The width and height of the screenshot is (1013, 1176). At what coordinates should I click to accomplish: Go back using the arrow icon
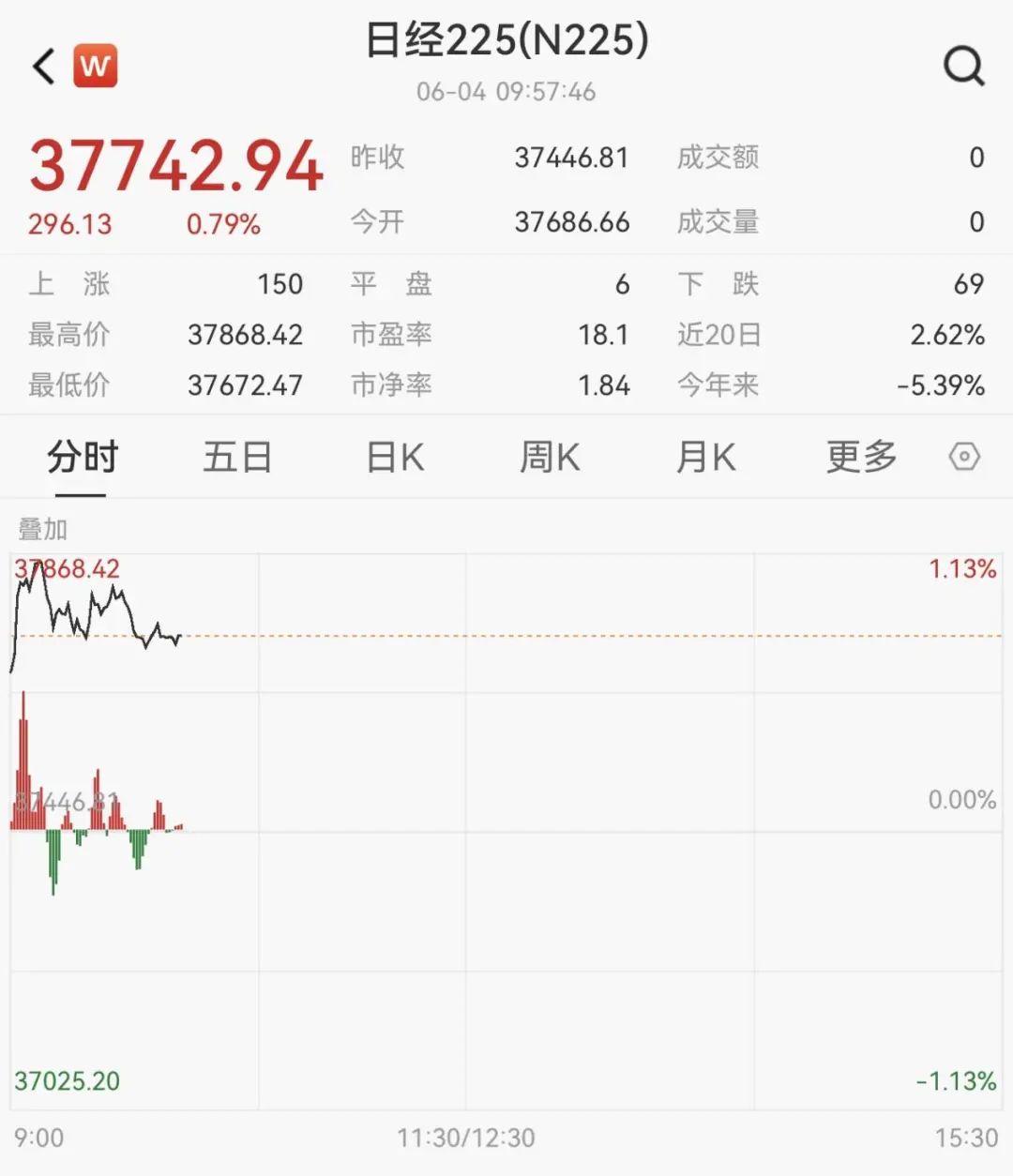44,67
